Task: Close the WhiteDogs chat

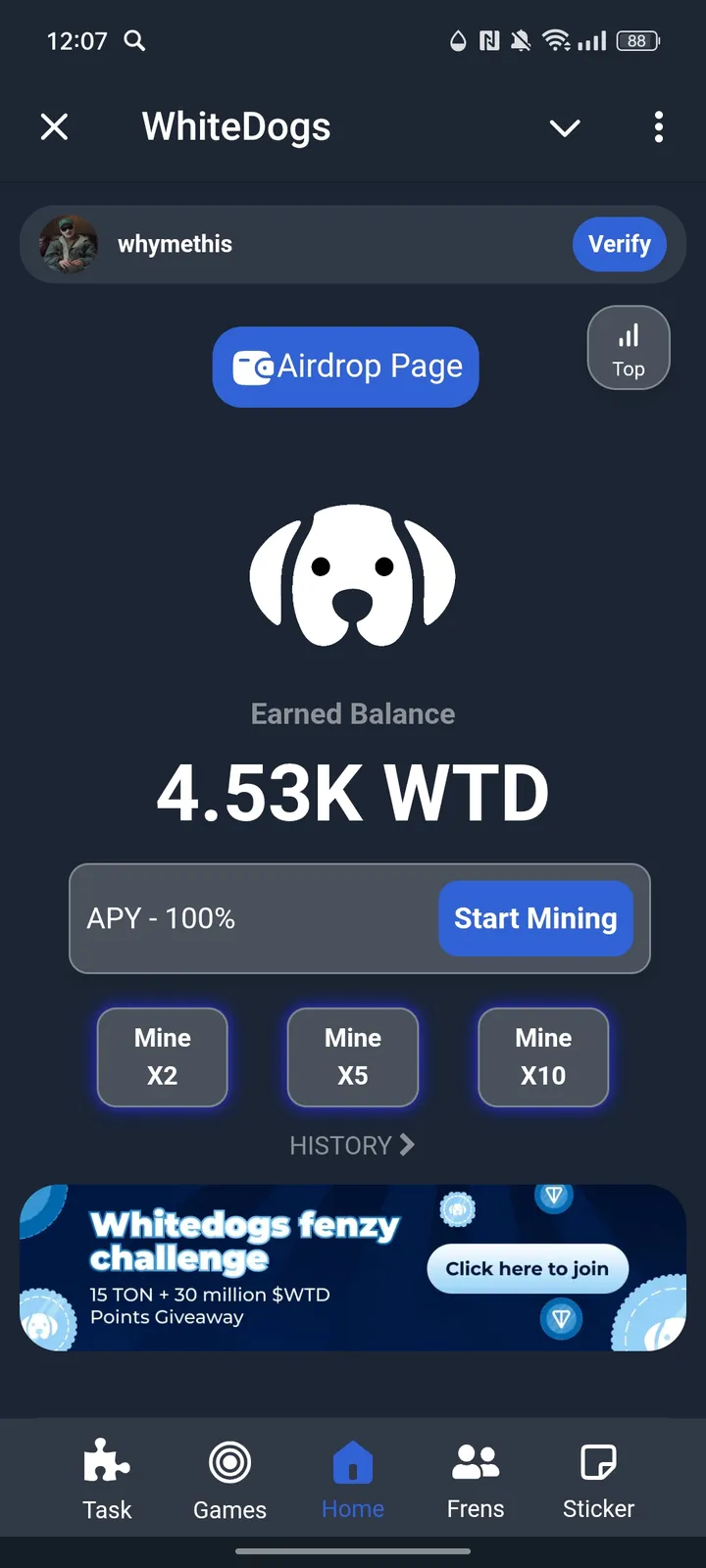Action: point(54,126)
